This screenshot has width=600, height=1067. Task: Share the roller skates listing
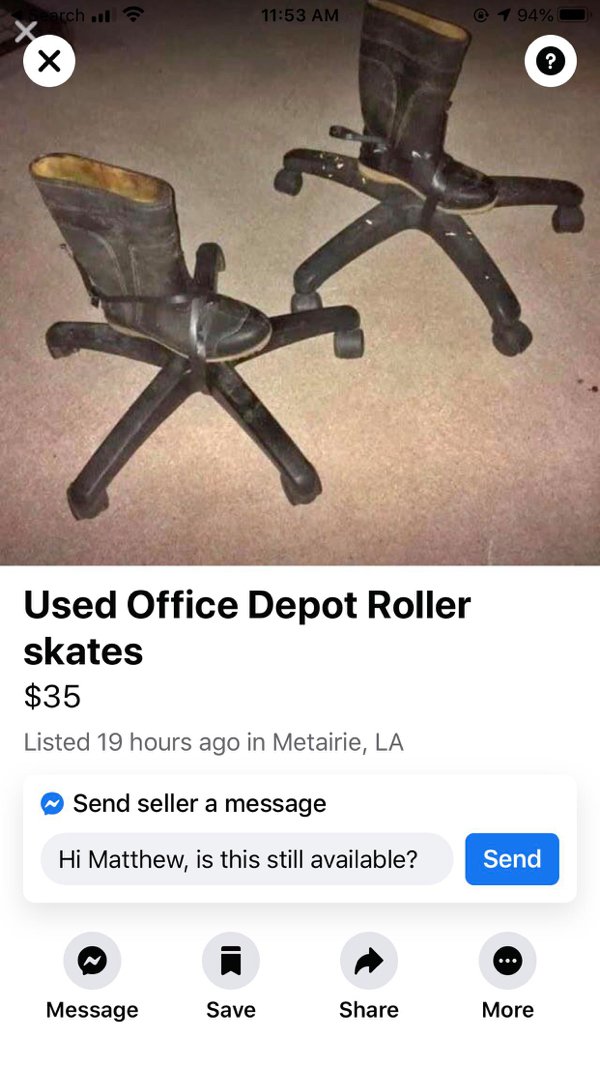pyautogui.click(x=368, y=961)
